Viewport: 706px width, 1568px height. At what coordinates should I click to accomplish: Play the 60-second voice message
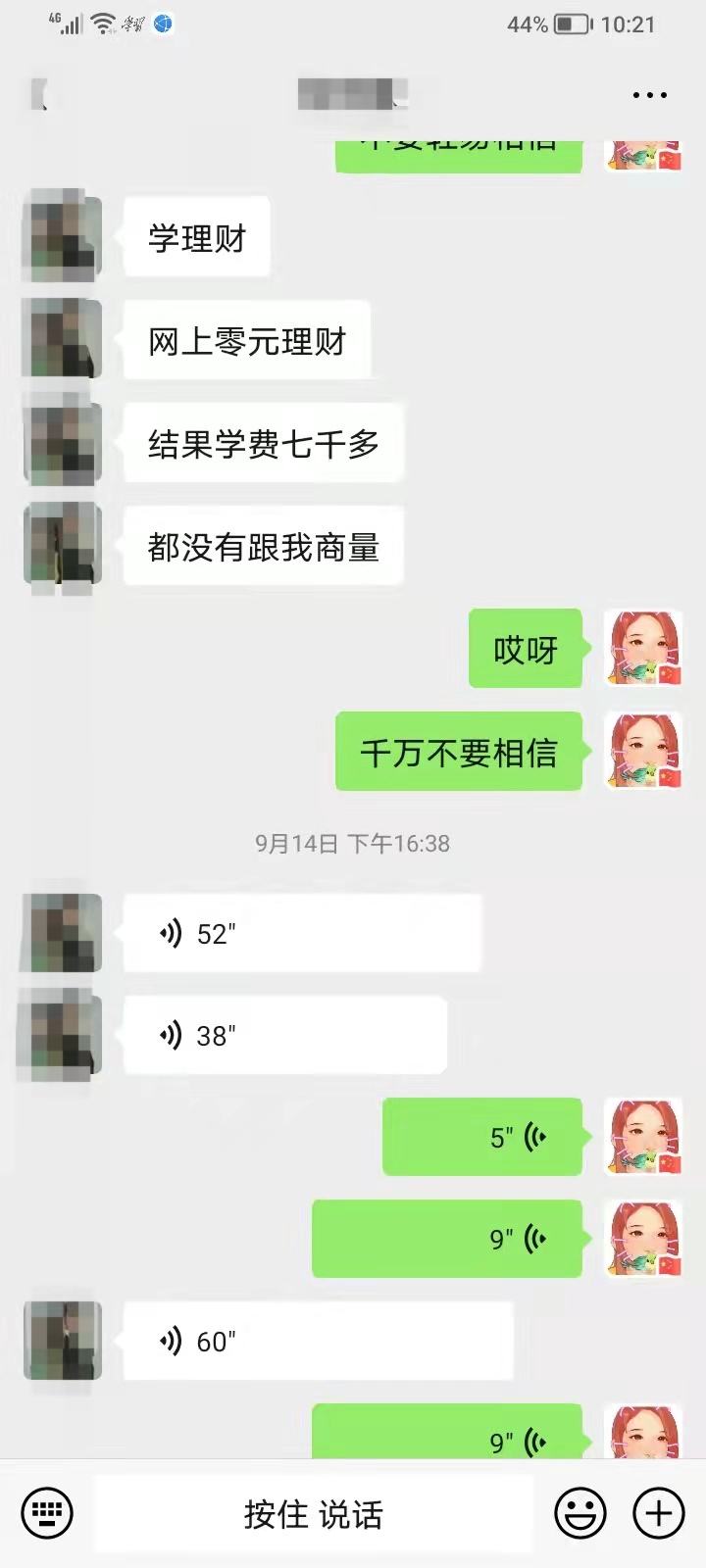pyautogui.click(x=317, y=1341)
